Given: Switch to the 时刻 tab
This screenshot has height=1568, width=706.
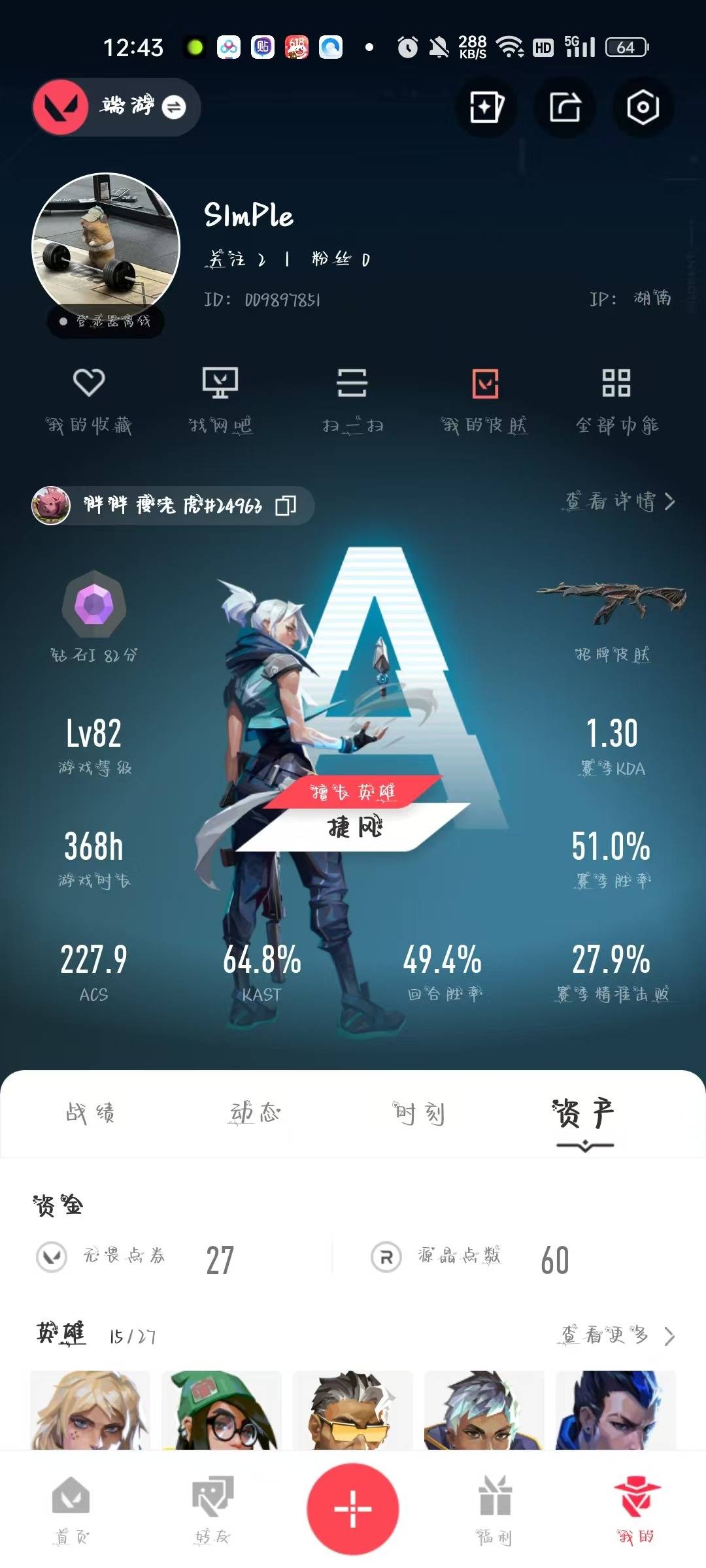Looking at the screenshot, I should pos(419,1113).
